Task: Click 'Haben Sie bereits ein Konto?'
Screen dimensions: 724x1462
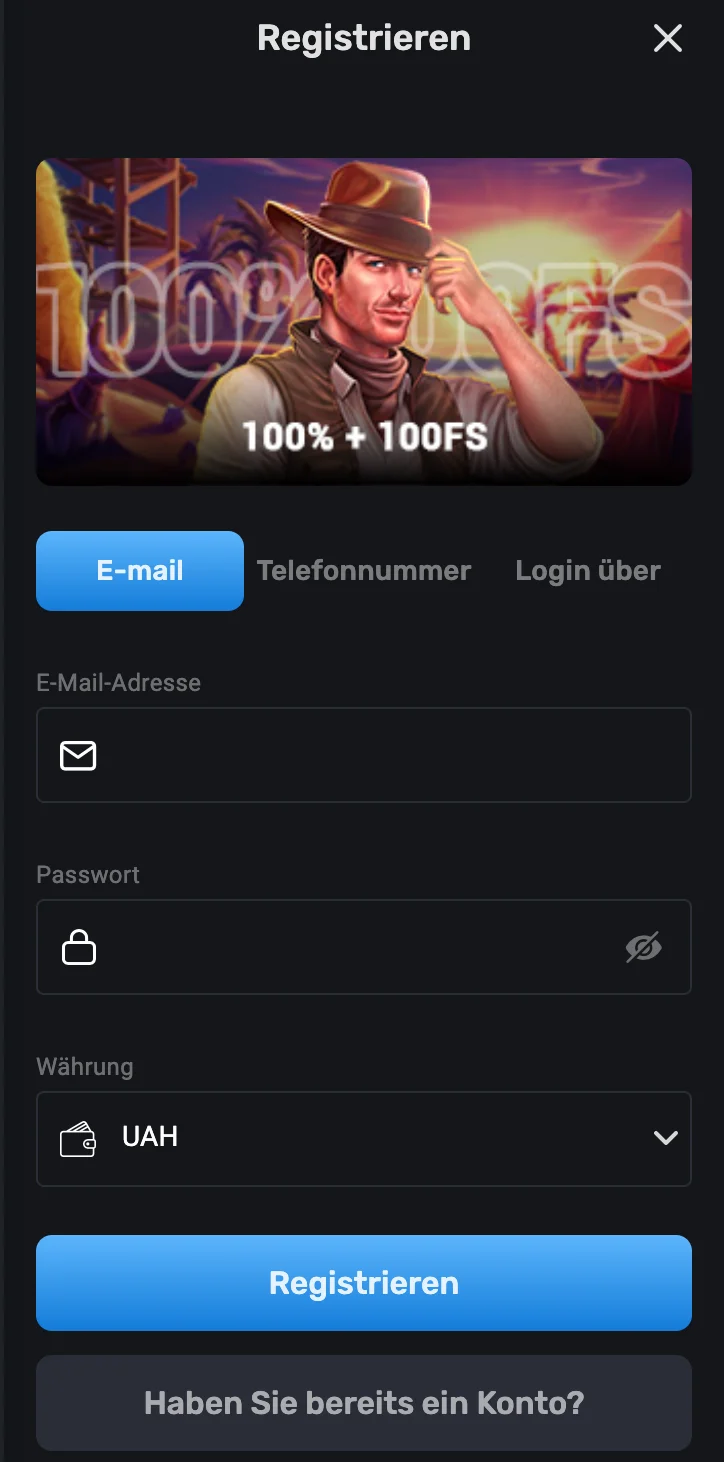Action: pos(363,1402)
